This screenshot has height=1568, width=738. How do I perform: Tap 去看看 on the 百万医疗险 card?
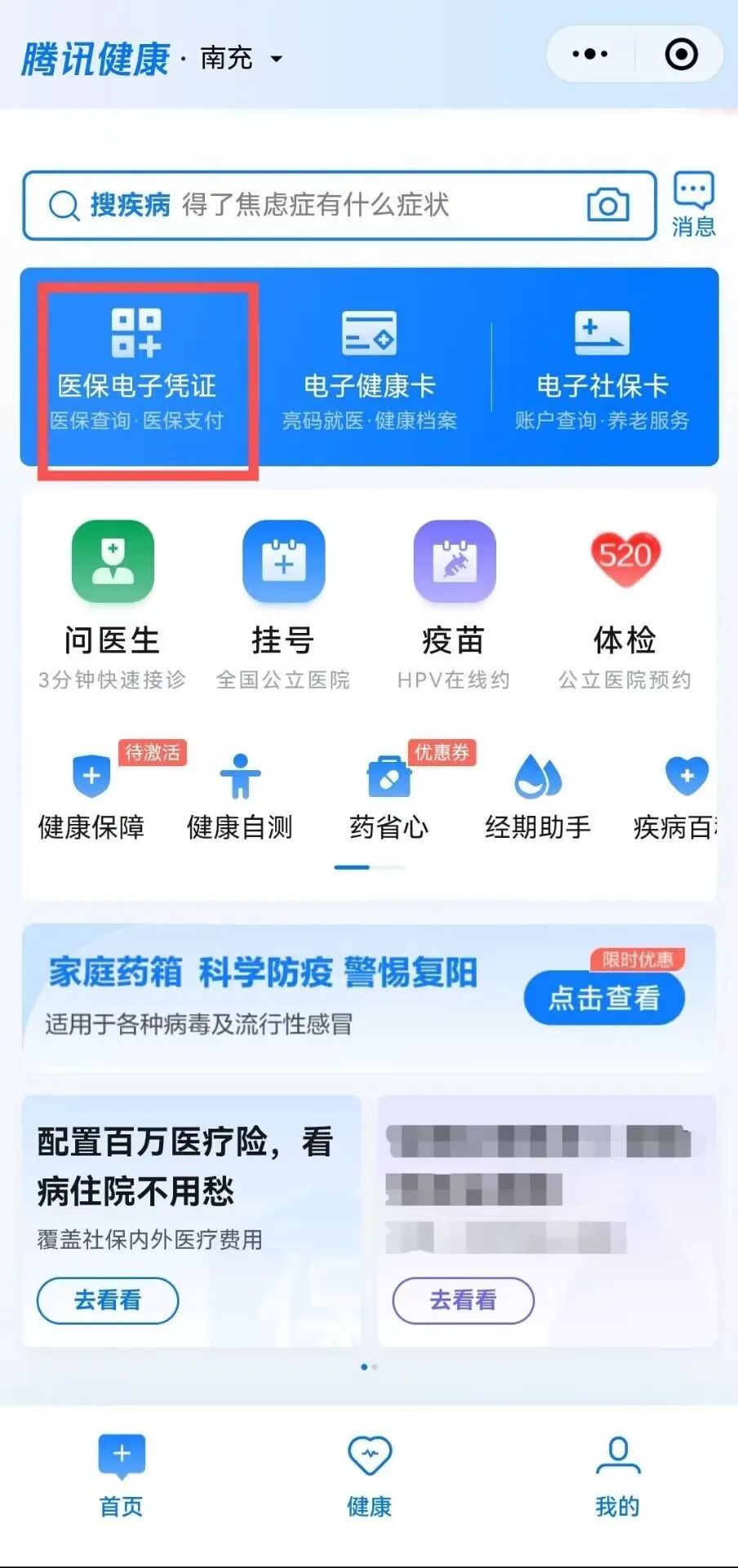pos(108,1299)
